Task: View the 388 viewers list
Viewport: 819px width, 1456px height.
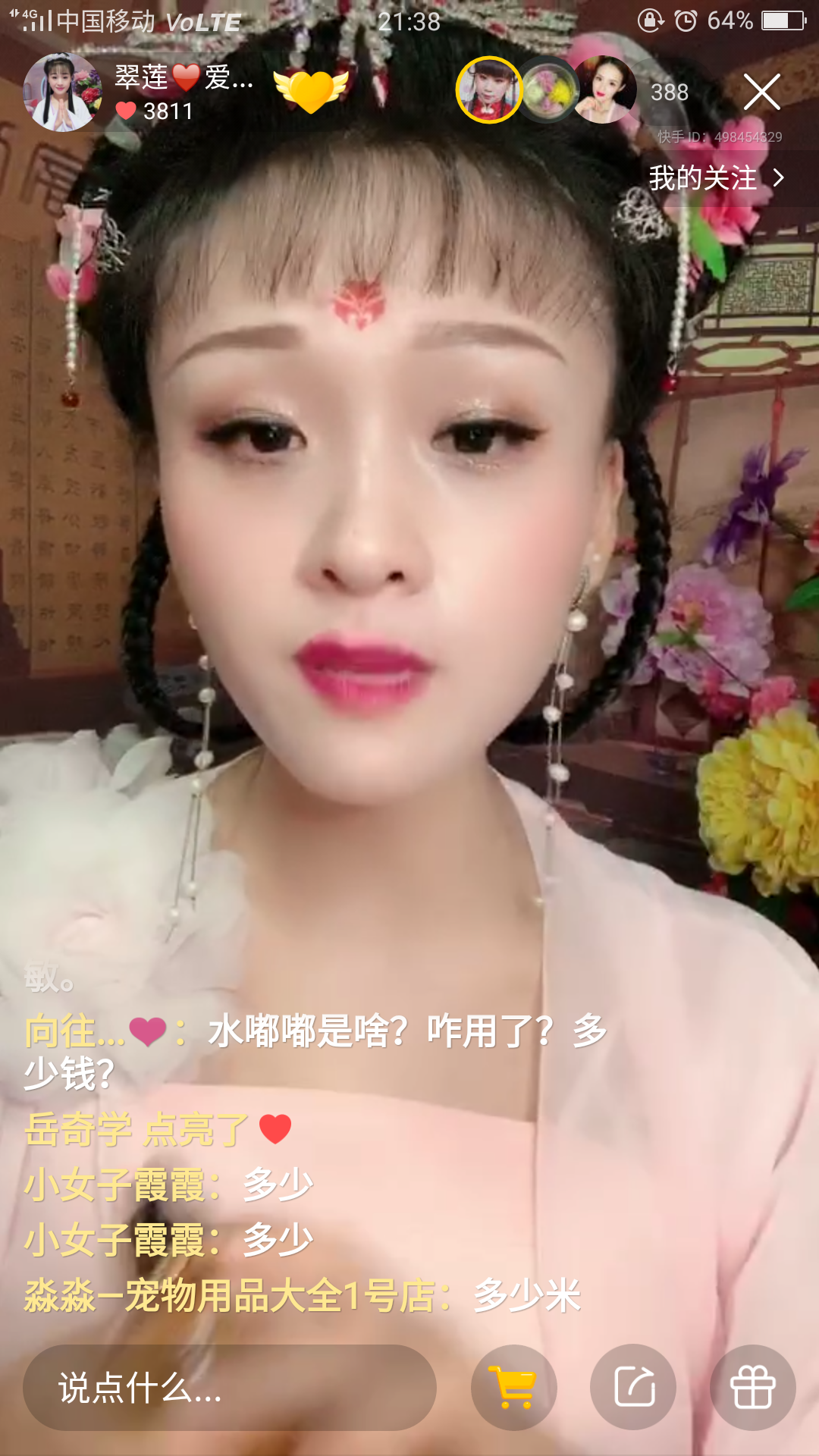Action: tap(670, 93)
